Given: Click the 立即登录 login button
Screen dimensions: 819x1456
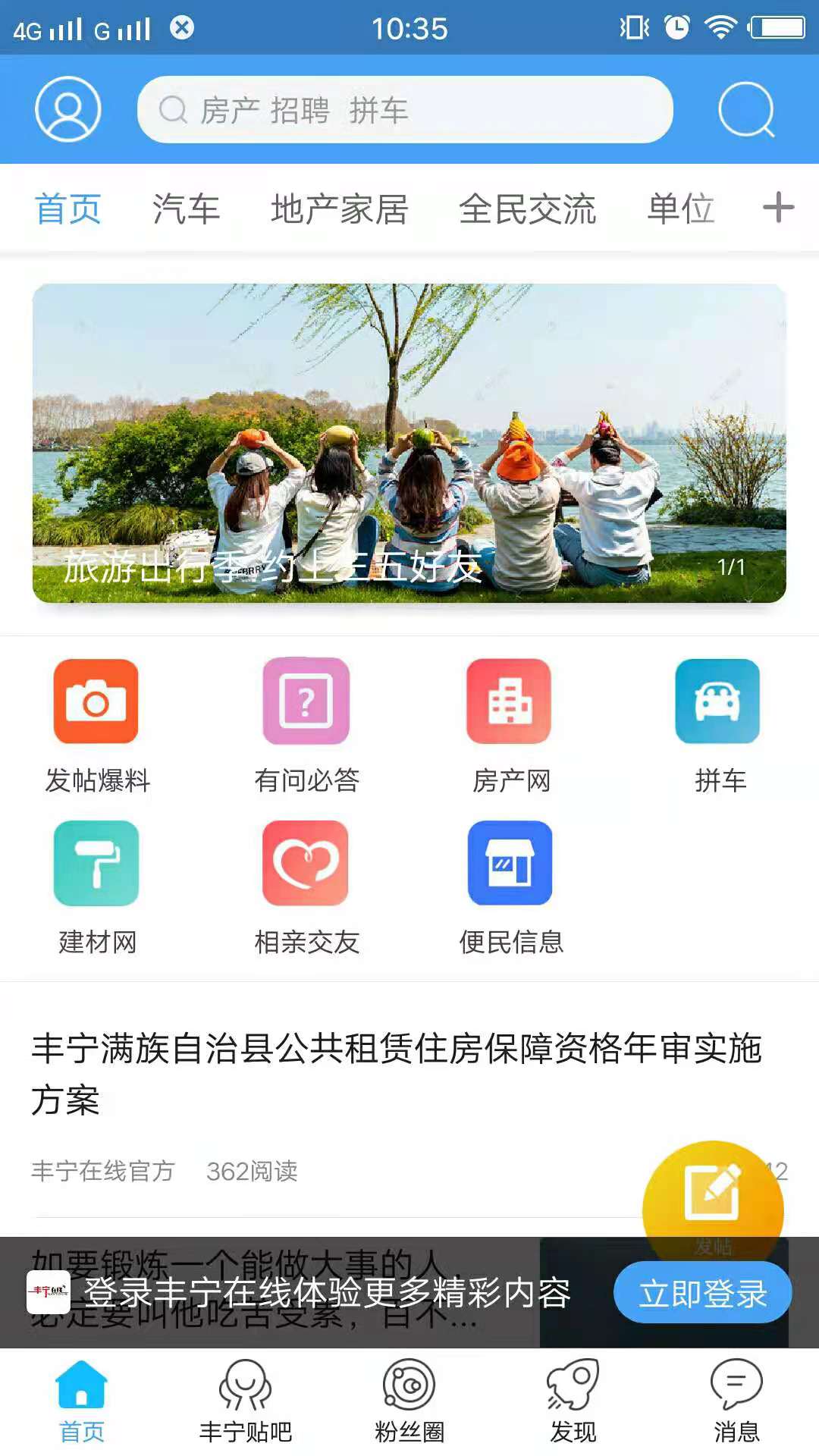Looking at the screenshot, I should (701, 1292).
